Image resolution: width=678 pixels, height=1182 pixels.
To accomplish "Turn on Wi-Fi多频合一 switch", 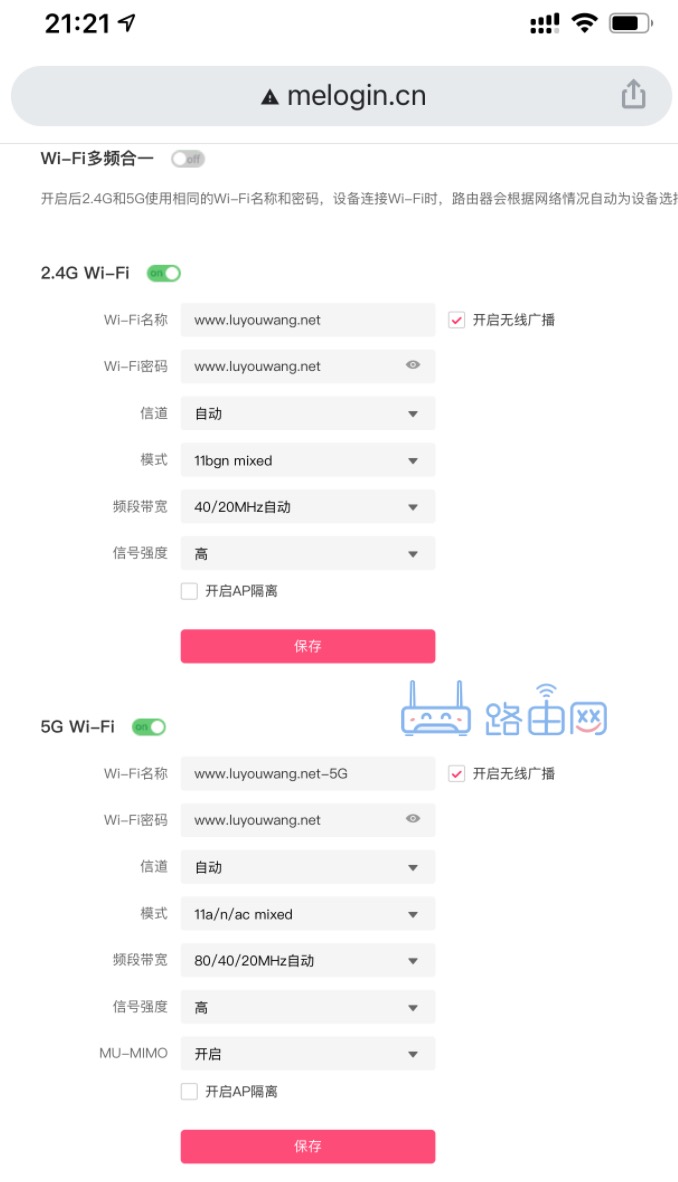I will point(187,159).
